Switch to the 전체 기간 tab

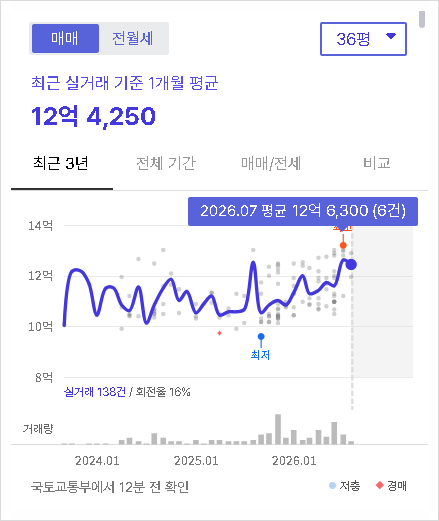tap(166, 164)
